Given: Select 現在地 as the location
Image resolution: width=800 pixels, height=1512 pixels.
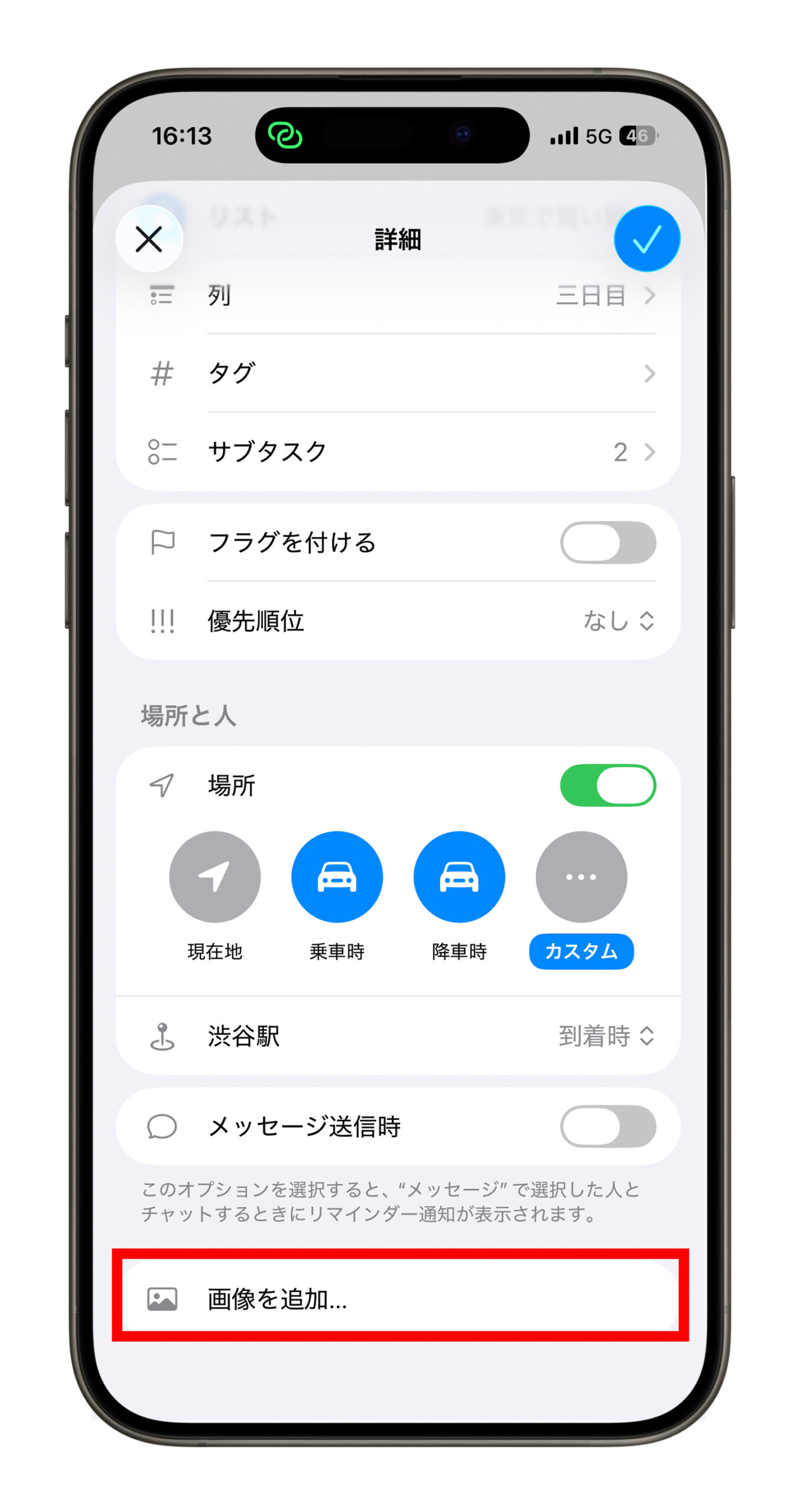Looking at the screenshot, I should [x=214, y=876].
